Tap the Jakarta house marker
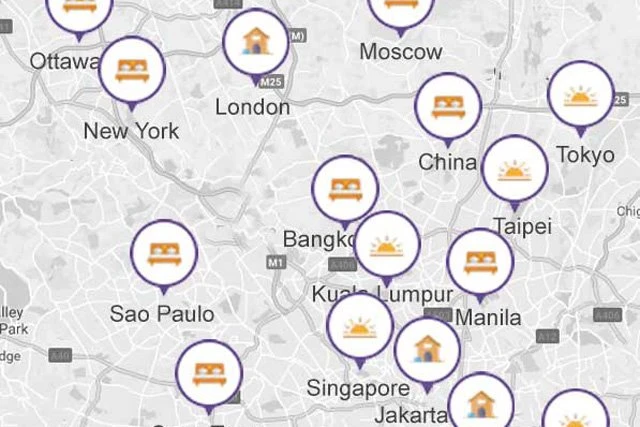 pos(427,349)
